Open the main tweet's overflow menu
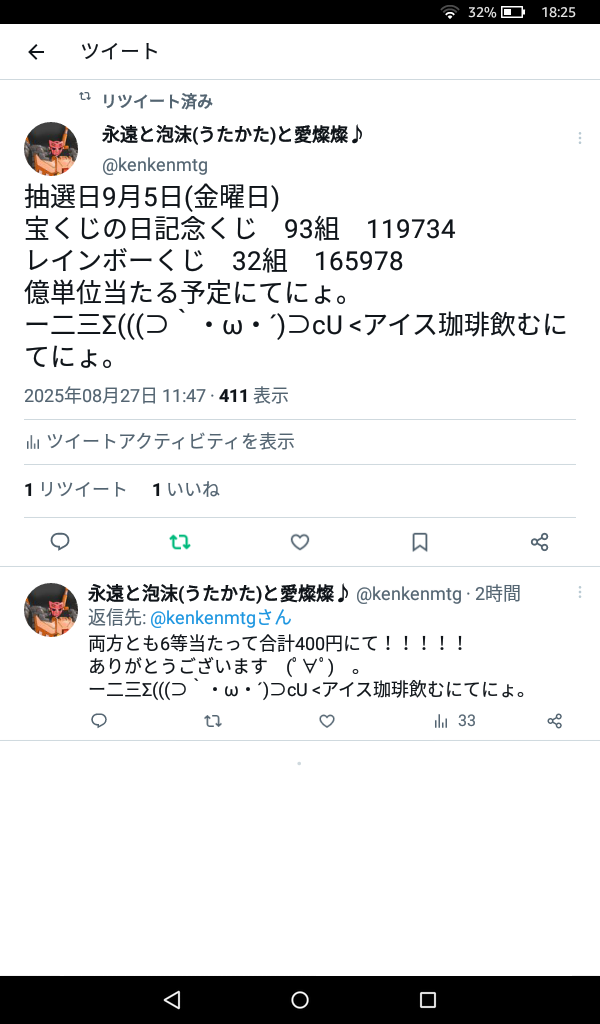The height and width of the screenshot is (1024, 600). 579,138
